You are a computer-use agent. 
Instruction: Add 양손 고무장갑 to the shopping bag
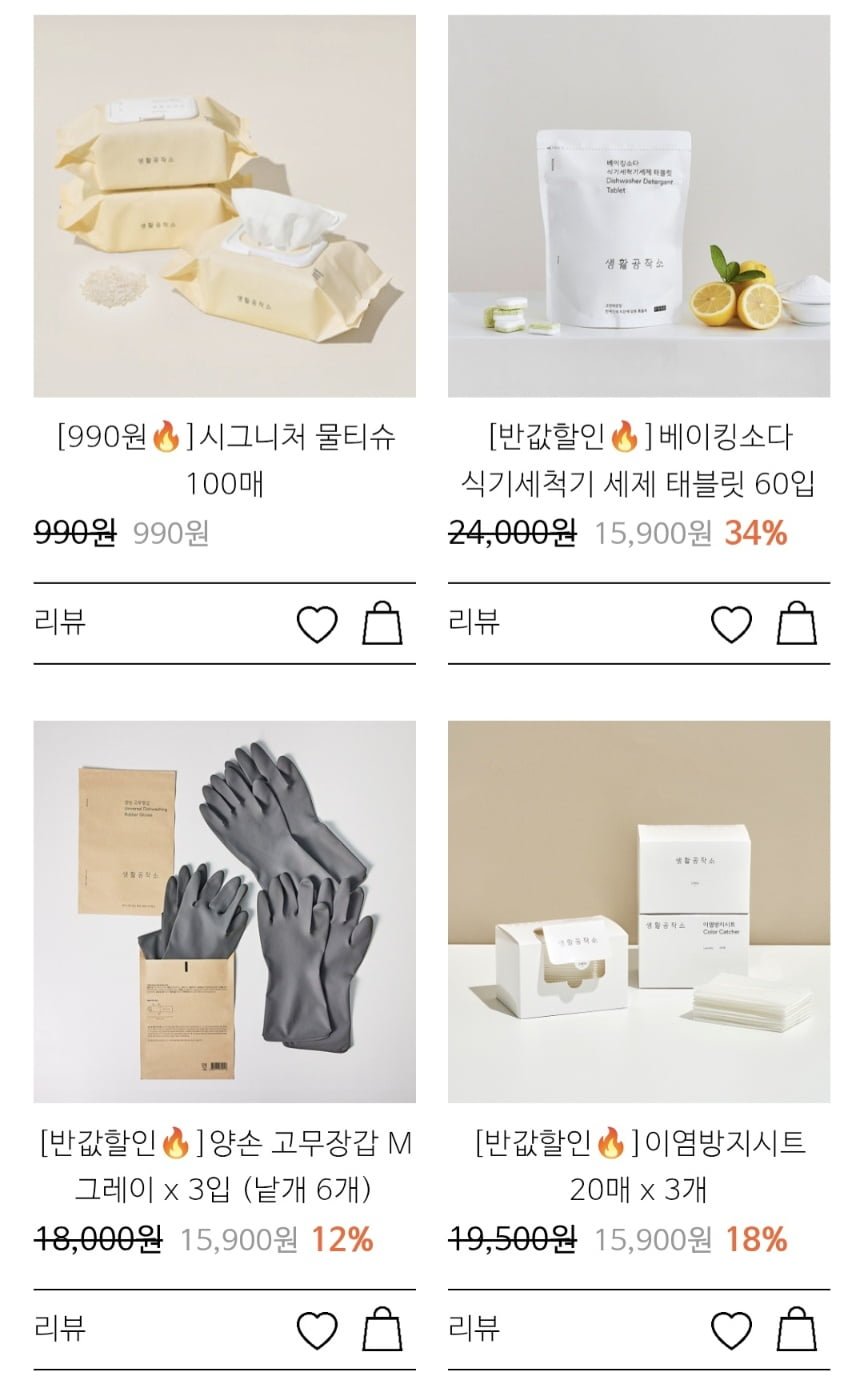pos(382,1329)
